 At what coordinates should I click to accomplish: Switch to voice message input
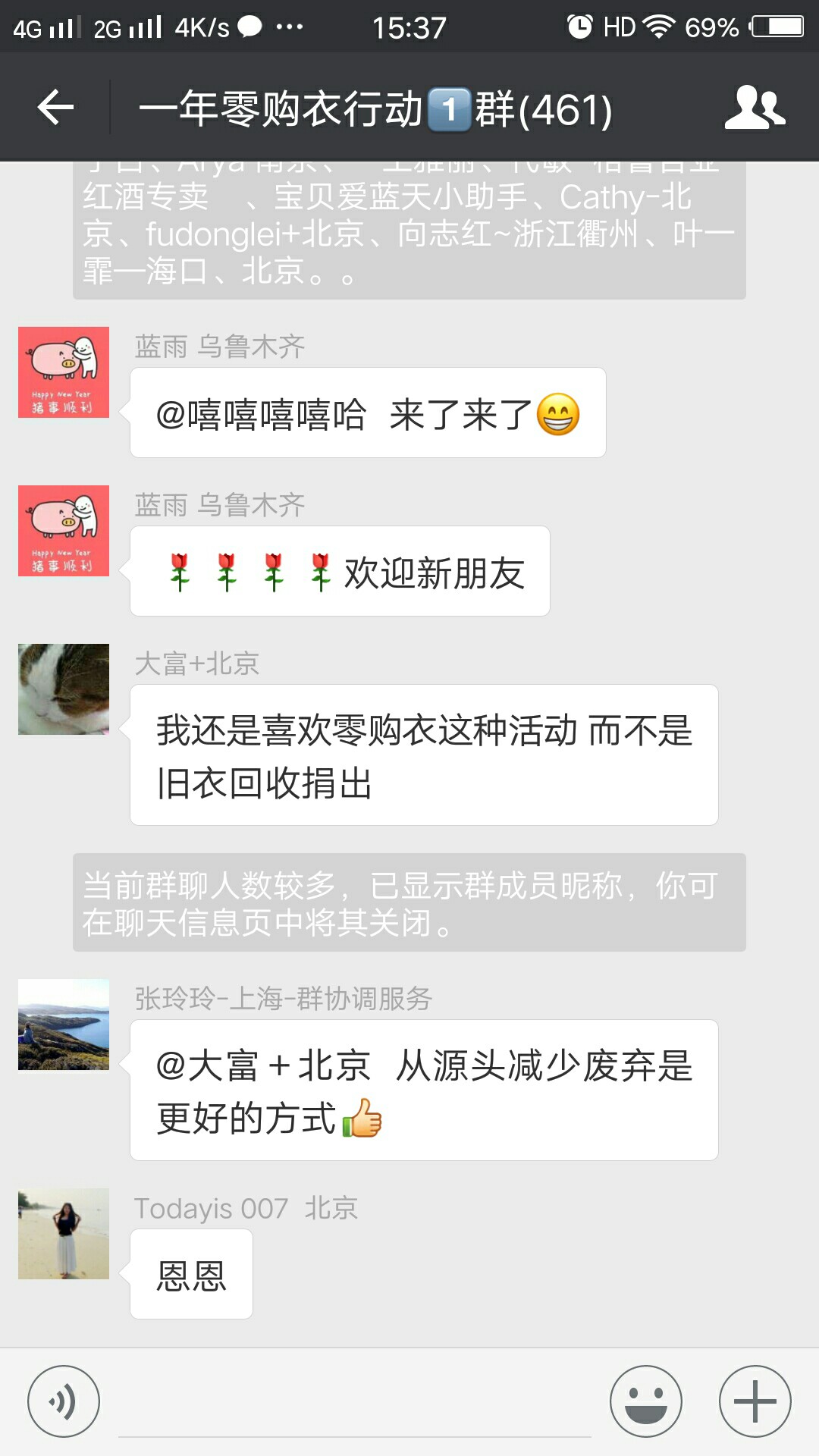pos(64,1401)
